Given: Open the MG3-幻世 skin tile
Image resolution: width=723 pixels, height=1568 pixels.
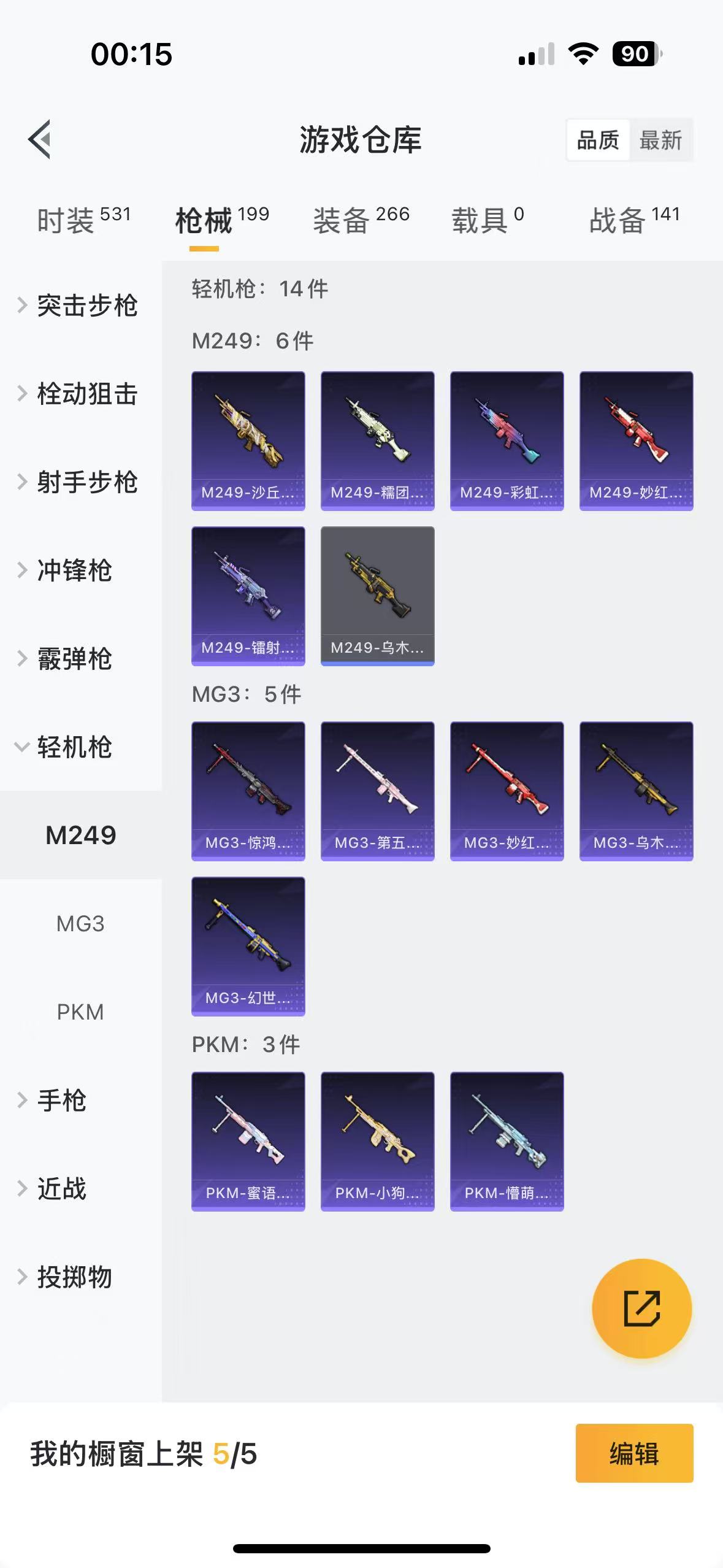Looking at the screenshot, I should click(248, 946).
